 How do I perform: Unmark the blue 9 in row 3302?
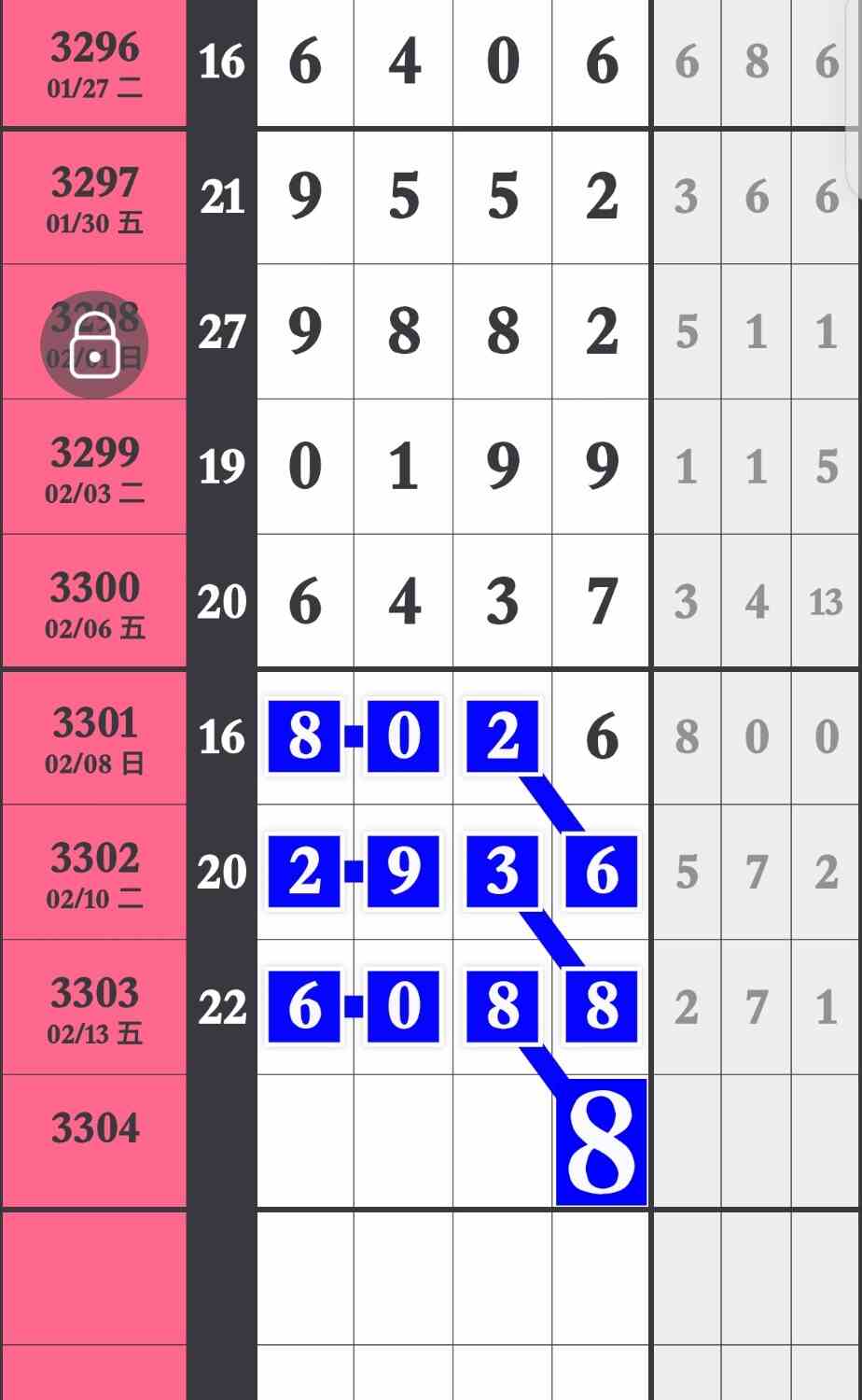(403, 872)
